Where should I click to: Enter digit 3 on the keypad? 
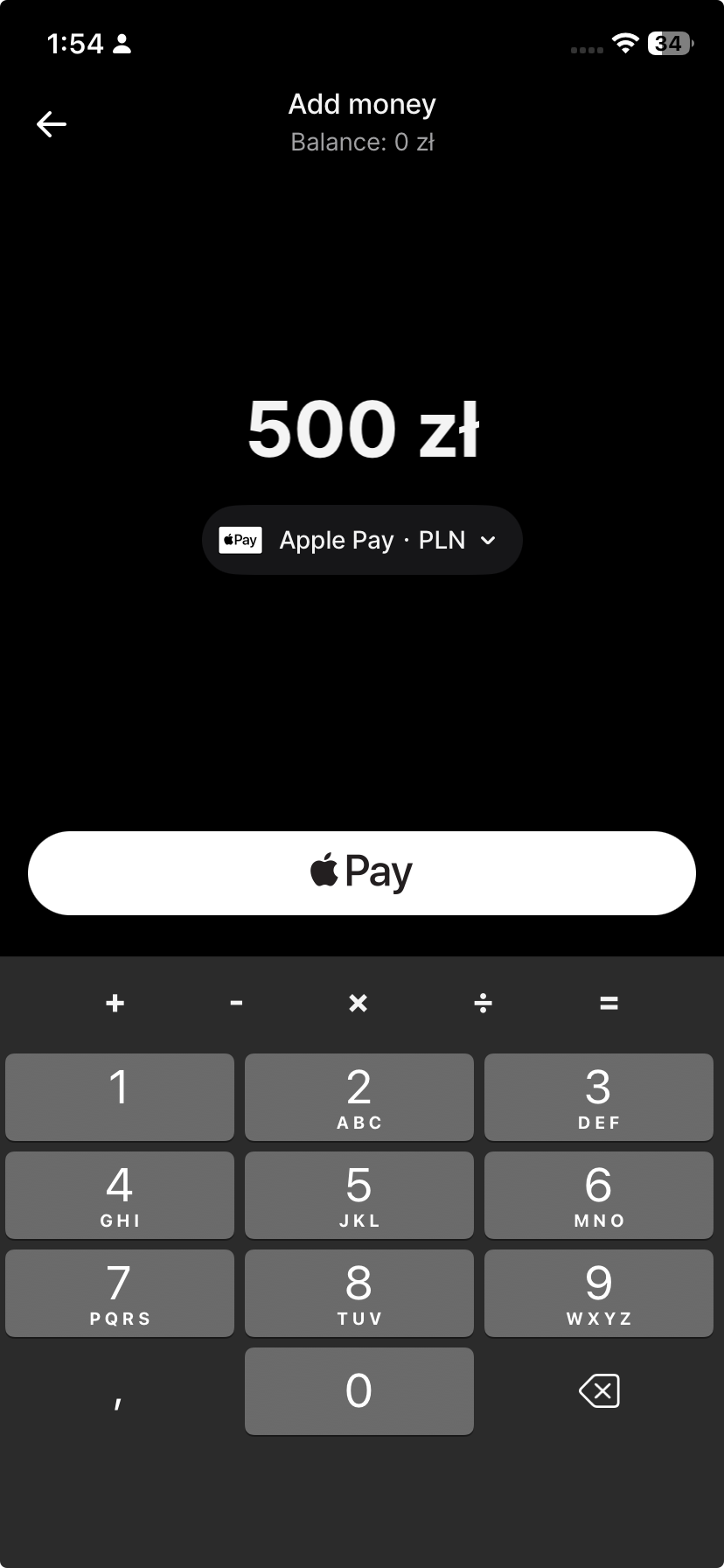pyautogui.click(x=599, y=1097)
